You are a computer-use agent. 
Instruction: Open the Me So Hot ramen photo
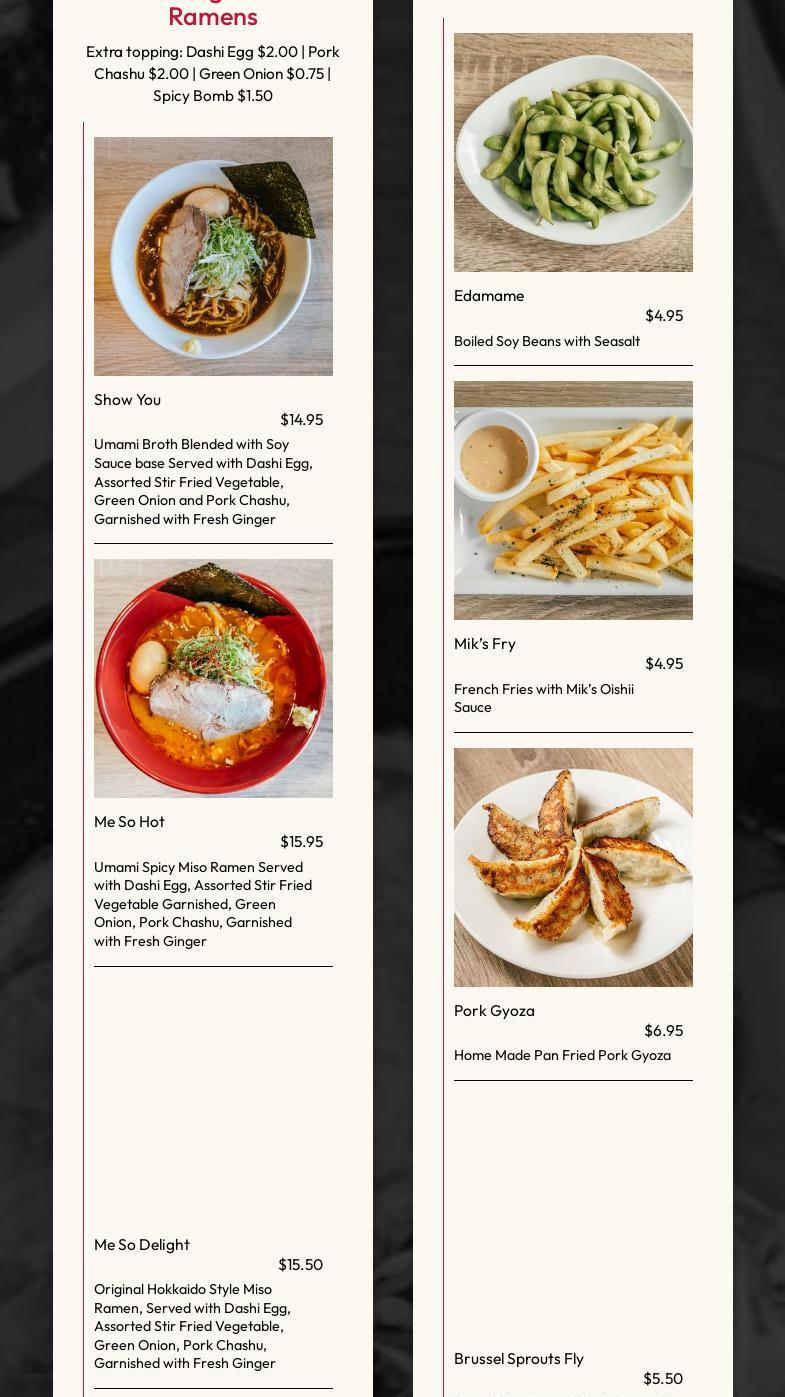213,678
